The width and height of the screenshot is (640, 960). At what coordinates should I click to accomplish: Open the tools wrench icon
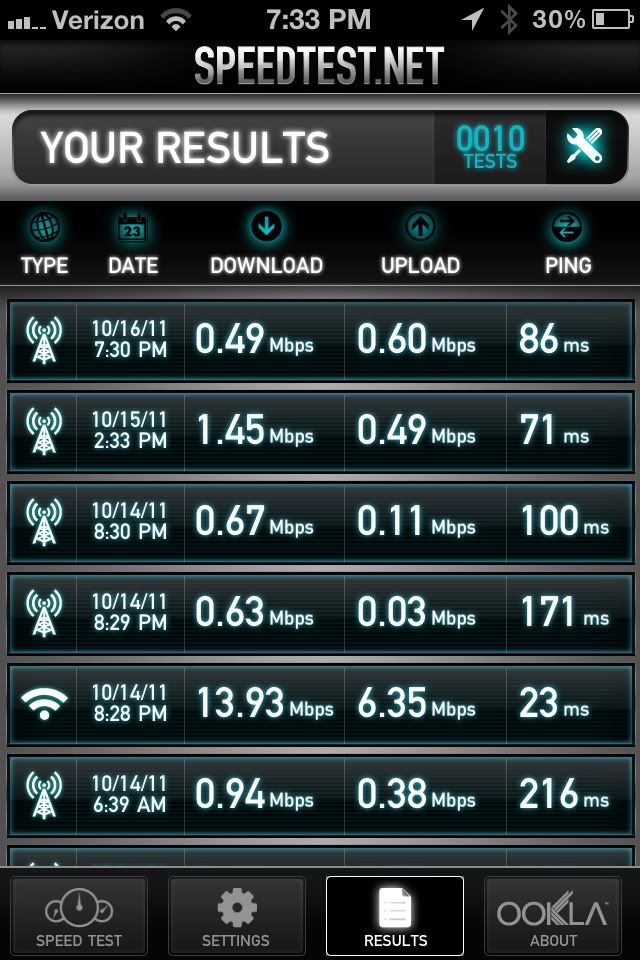coord(584,148)
